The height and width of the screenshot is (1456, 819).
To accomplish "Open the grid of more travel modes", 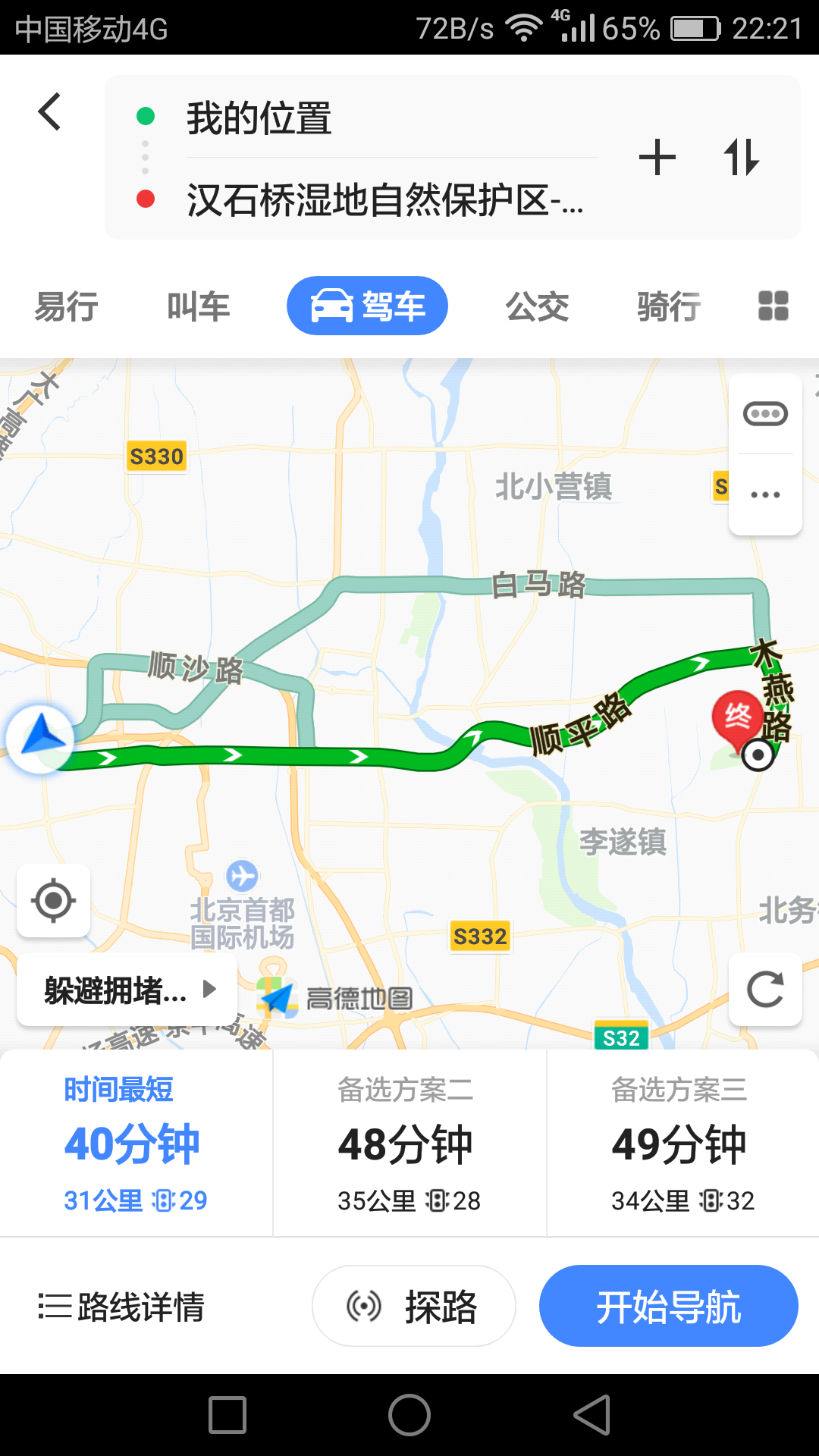I will [773, 306].
